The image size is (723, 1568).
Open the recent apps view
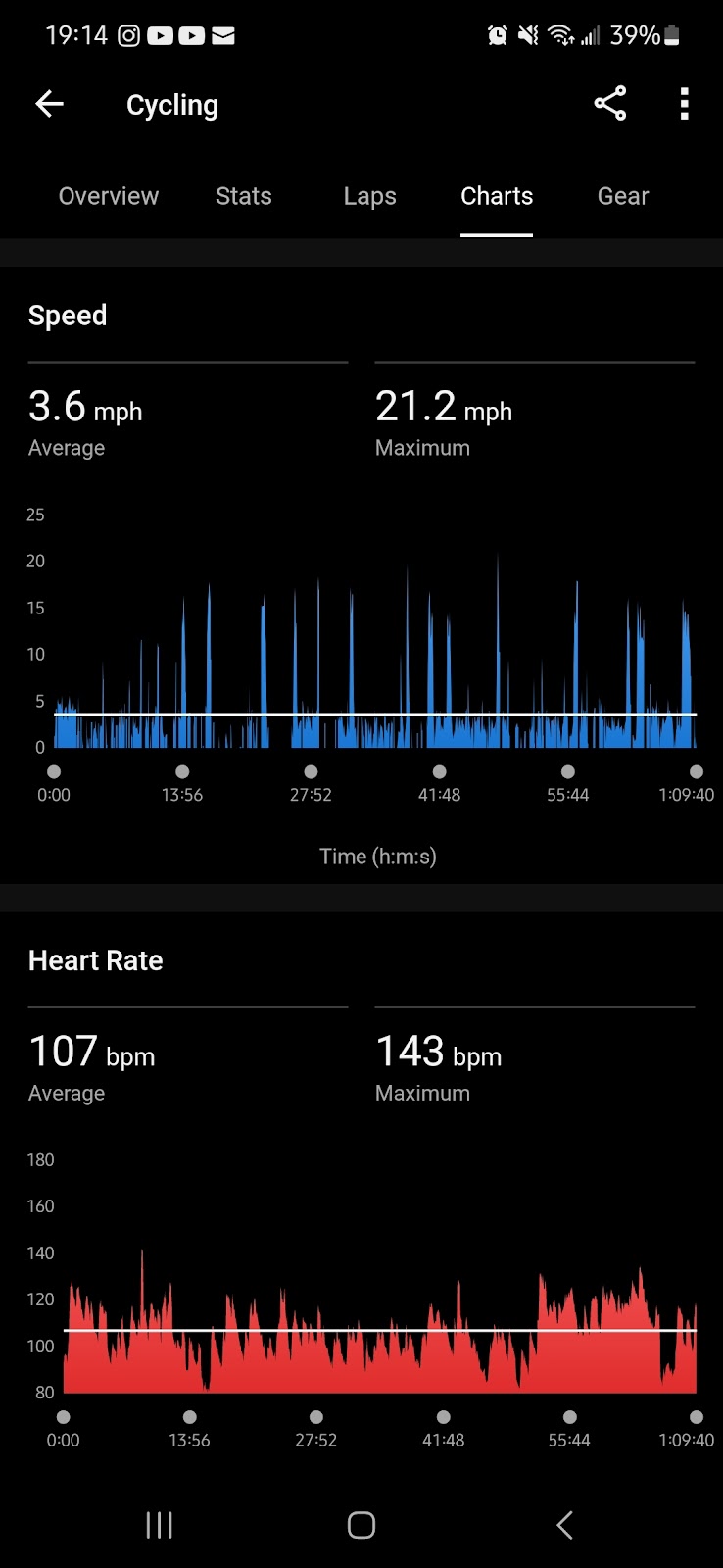(x=159, y=1525)
